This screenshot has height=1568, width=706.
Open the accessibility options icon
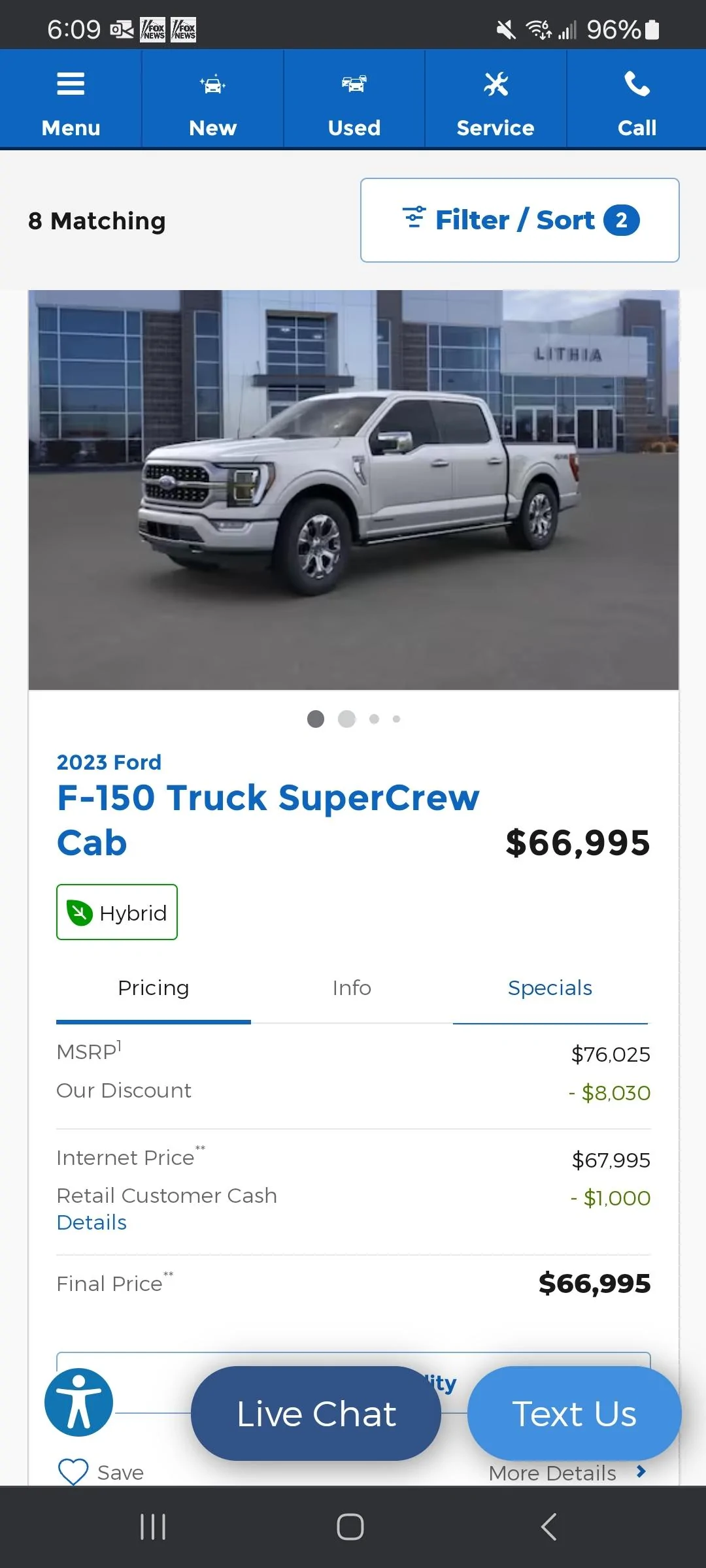coord(78,1401)
